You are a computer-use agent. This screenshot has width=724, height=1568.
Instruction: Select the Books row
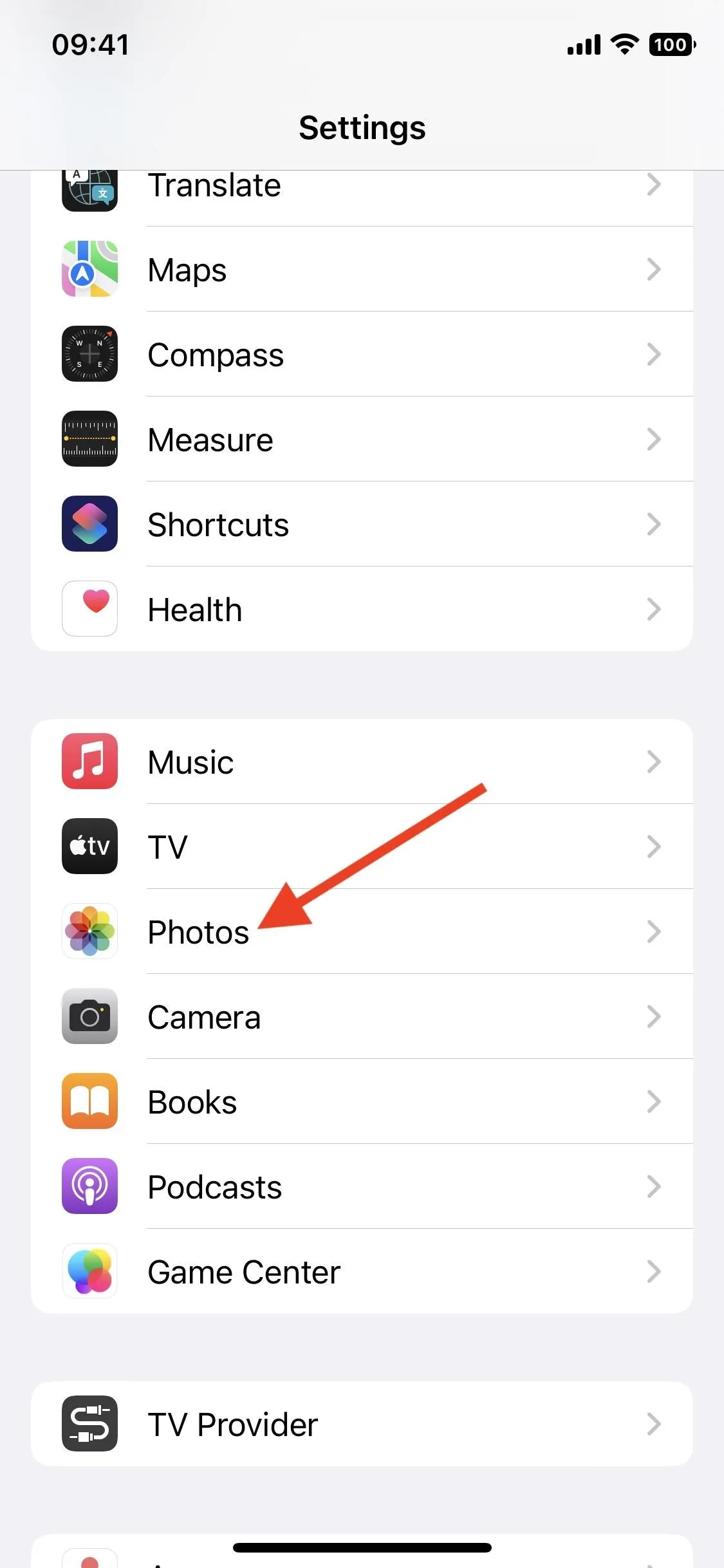pyautogui.click(x=362, y=1101)
